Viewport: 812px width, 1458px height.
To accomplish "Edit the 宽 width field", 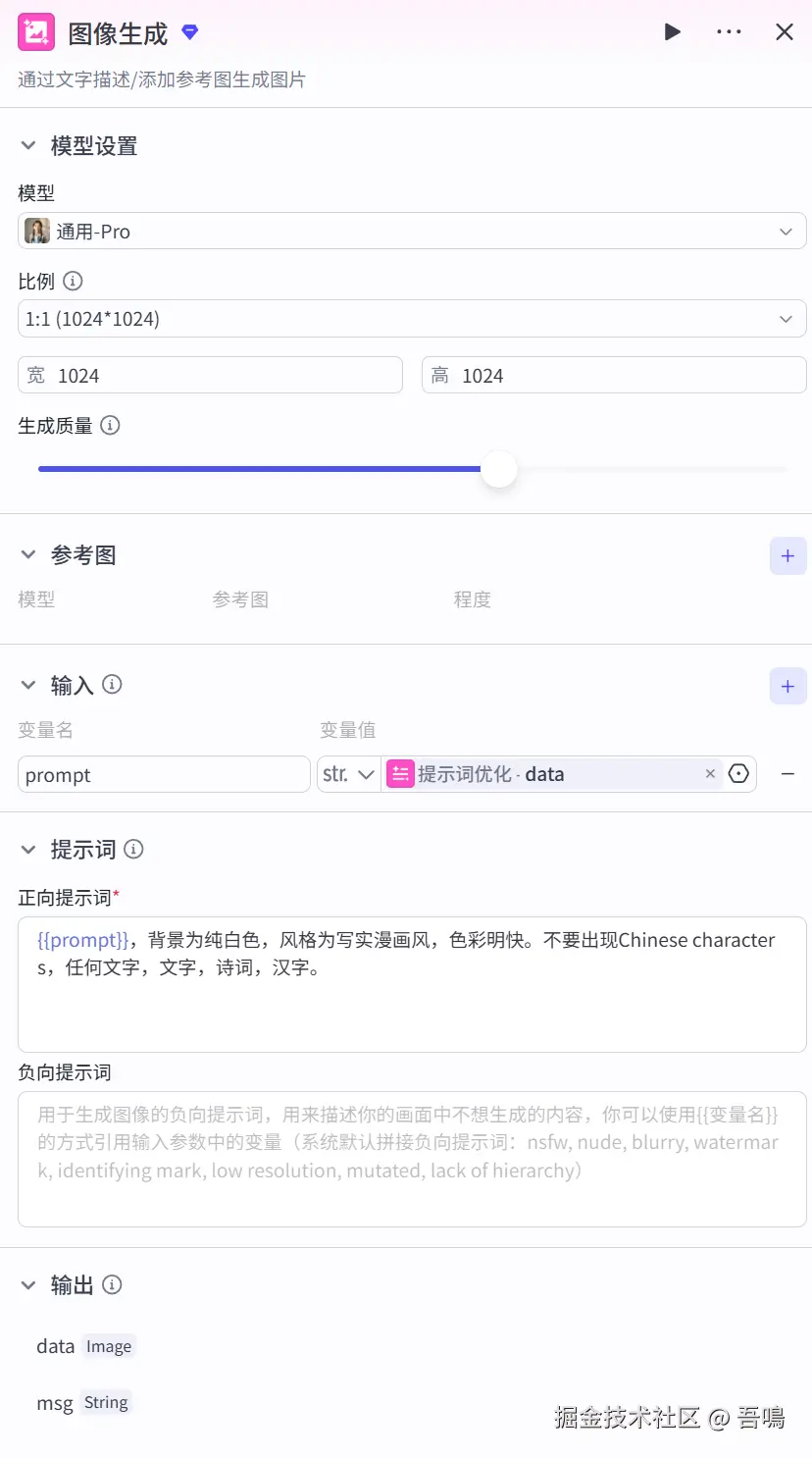I will coord(226,376).
